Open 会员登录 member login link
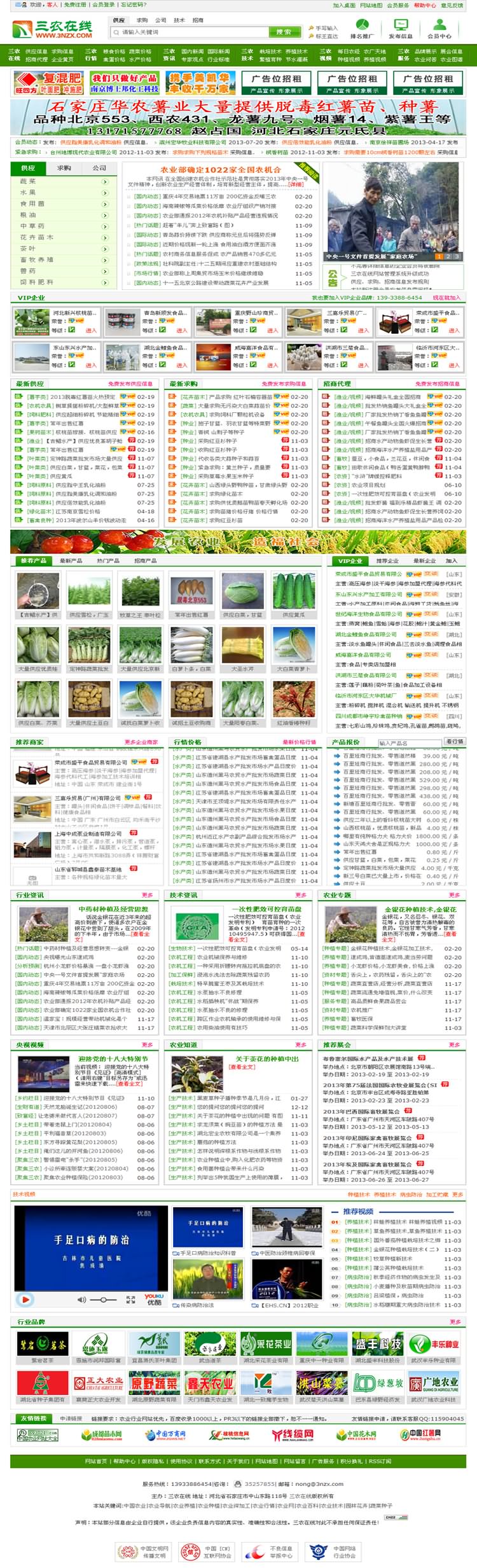 pos(104,4)
